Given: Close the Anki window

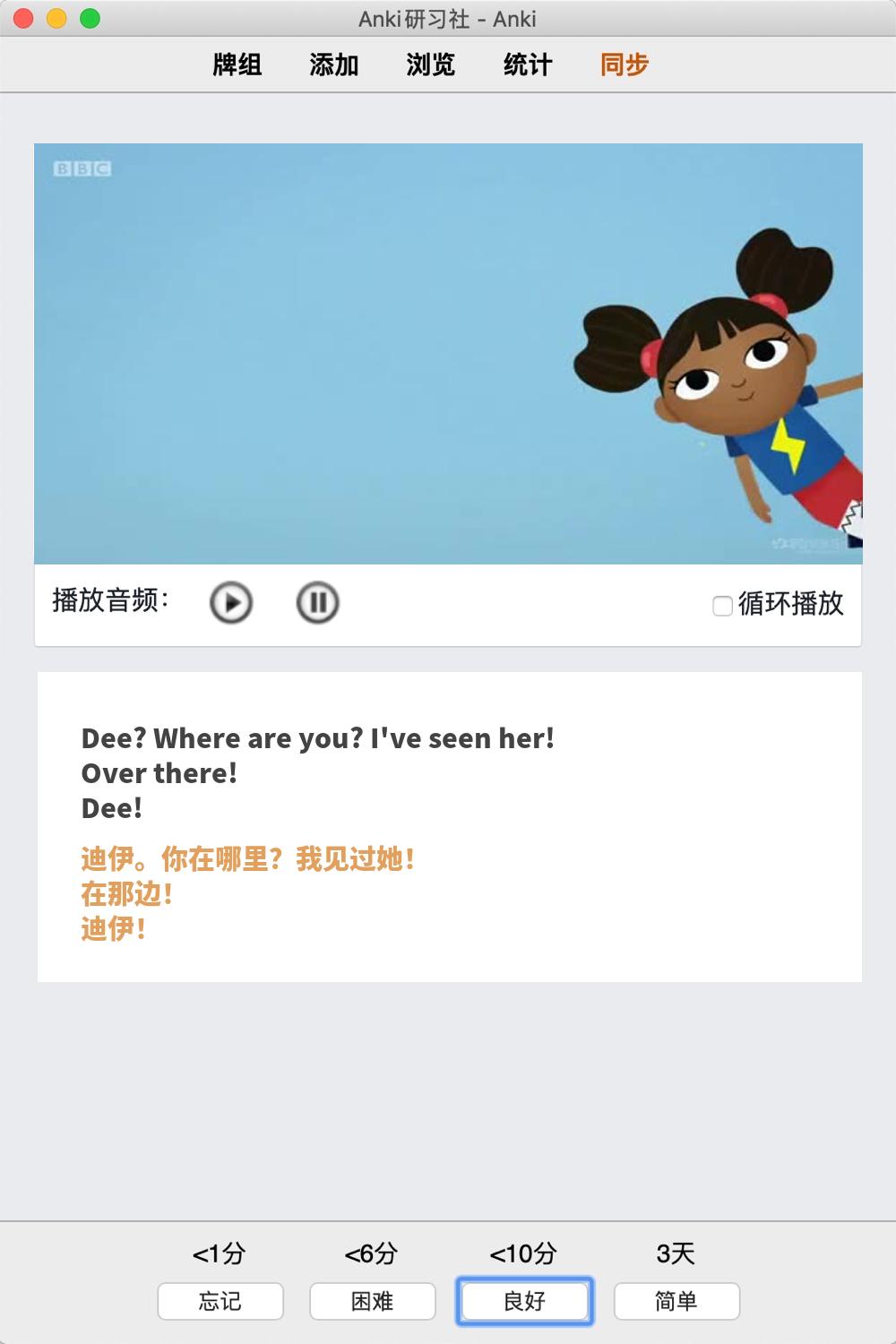Looking at the screenshot, I should click(x=24, y=18).
